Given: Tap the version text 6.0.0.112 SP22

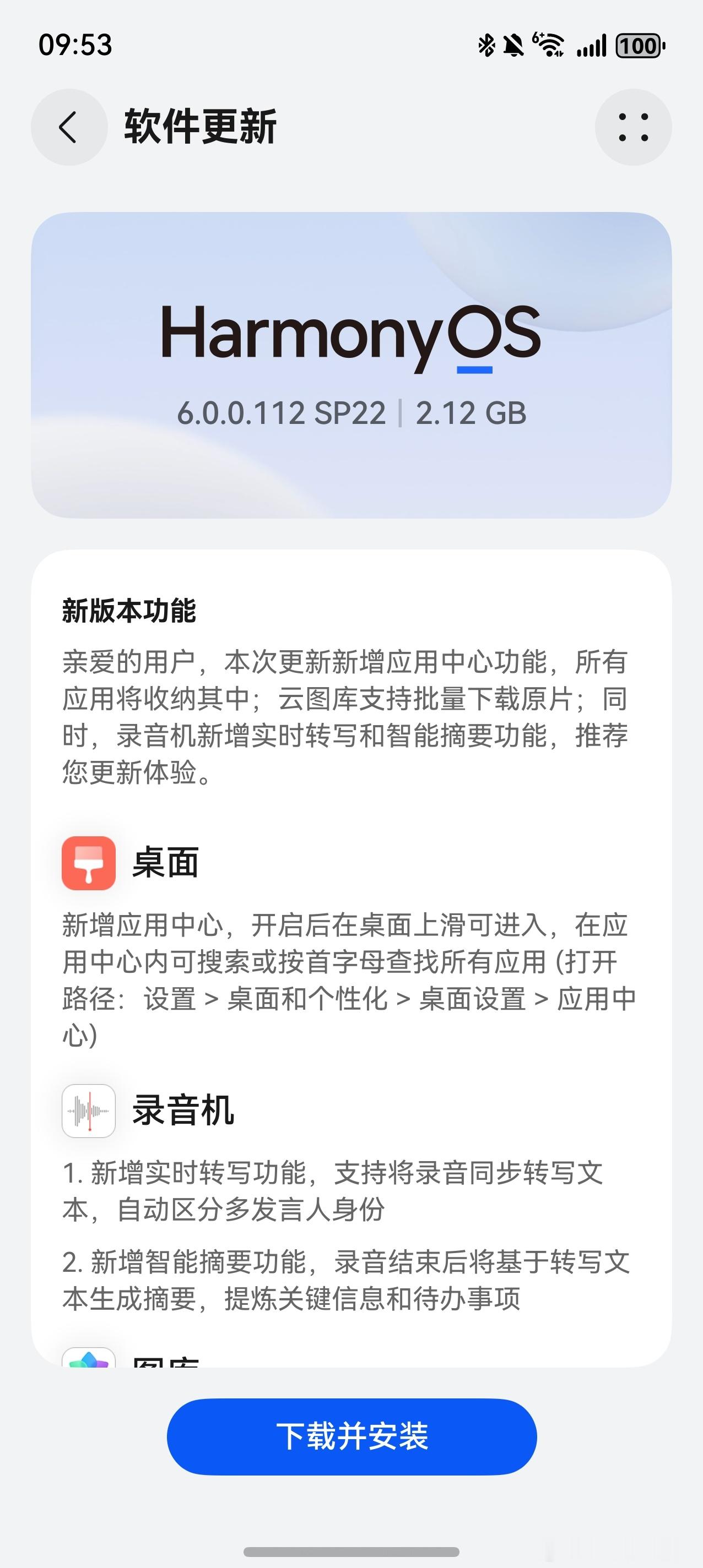Looking at the screenshot, I should click(282, 413).
